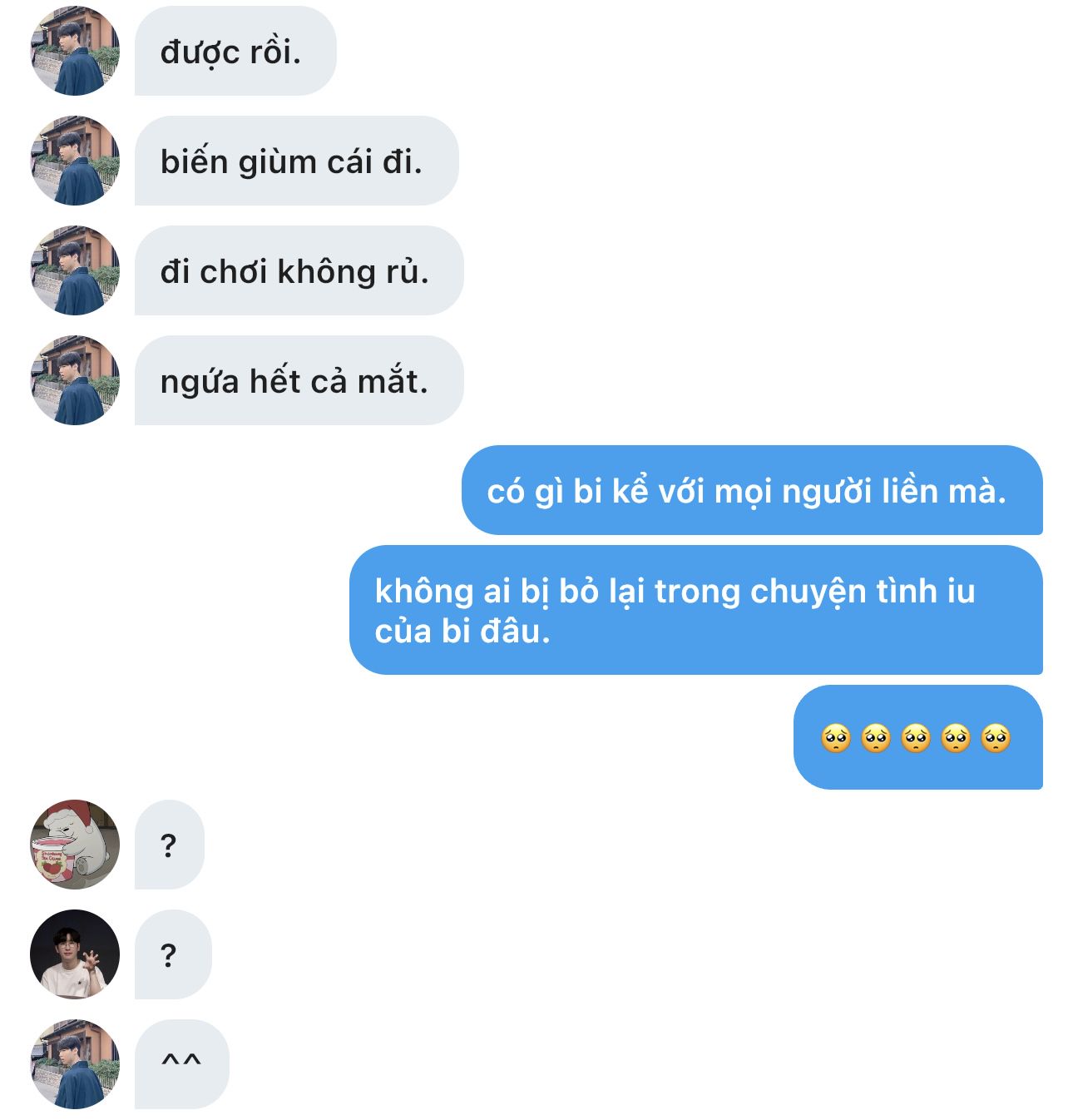Open the cartoon bear avatar's profile
The width and height of the screenshot is (1073, 1120).
[x=75, y=845]
